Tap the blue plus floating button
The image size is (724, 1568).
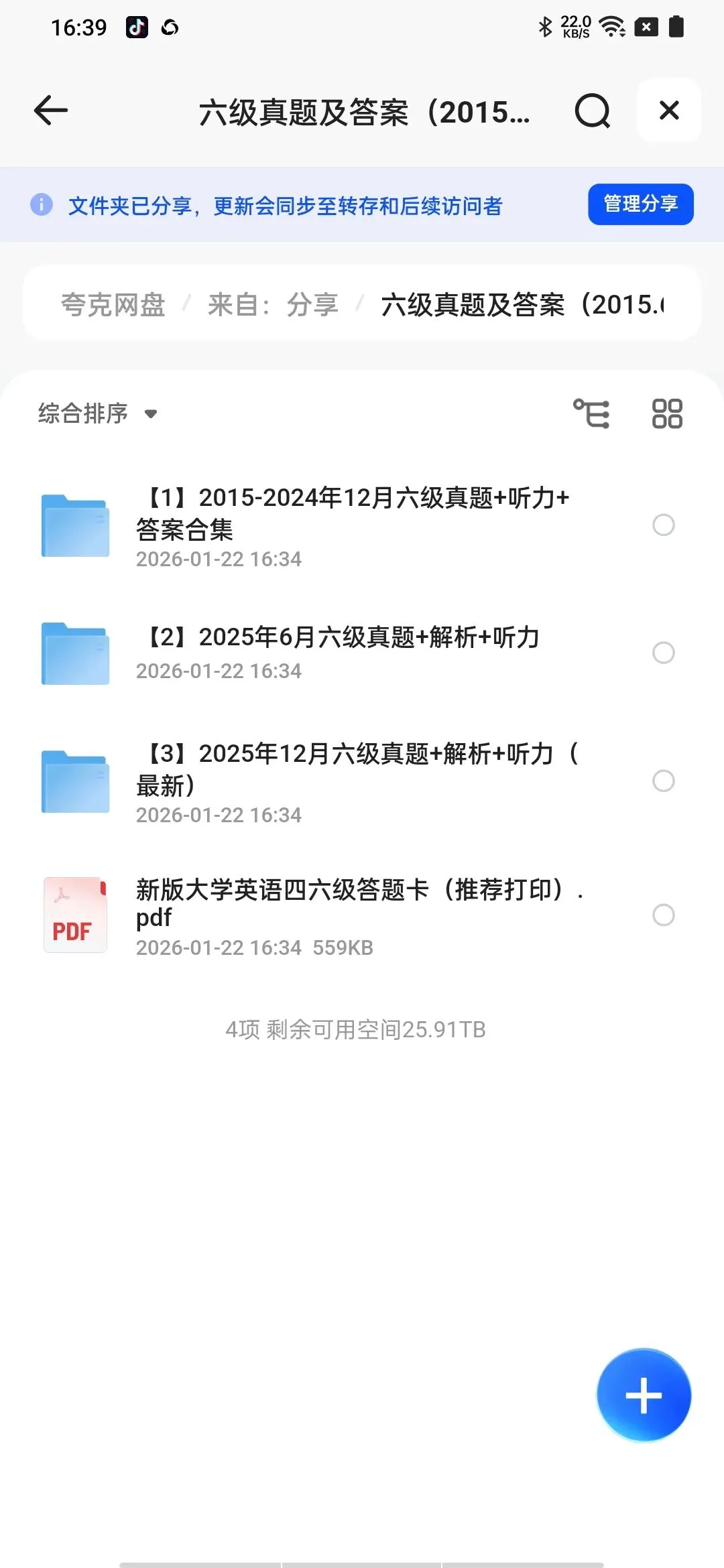pos(644,1395)
